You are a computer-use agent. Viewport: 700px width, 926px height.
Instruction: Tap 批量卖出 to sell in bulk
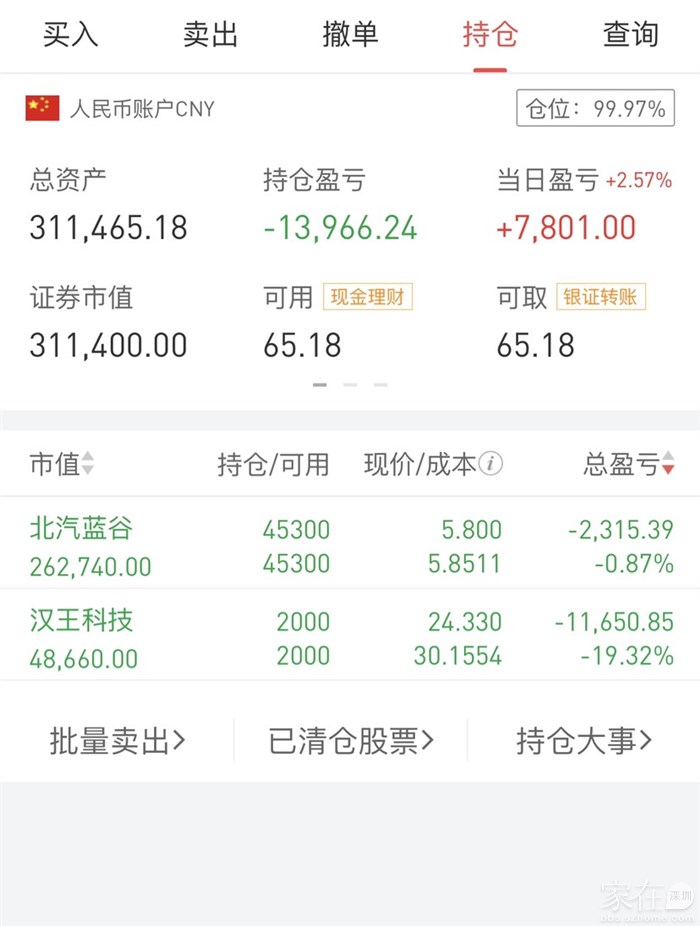tap(117, 741)
